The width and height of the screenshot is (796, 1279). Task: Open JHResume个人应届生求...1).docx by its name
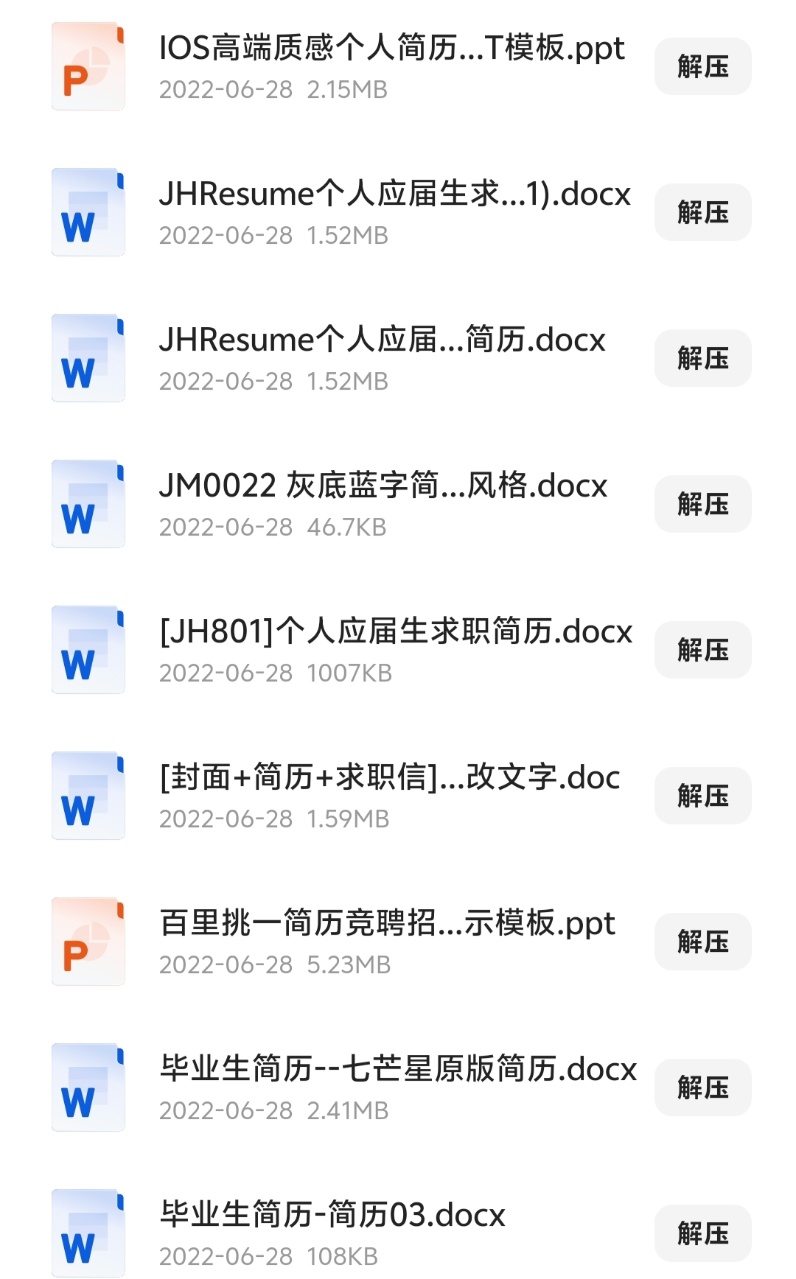click(395, 193)
